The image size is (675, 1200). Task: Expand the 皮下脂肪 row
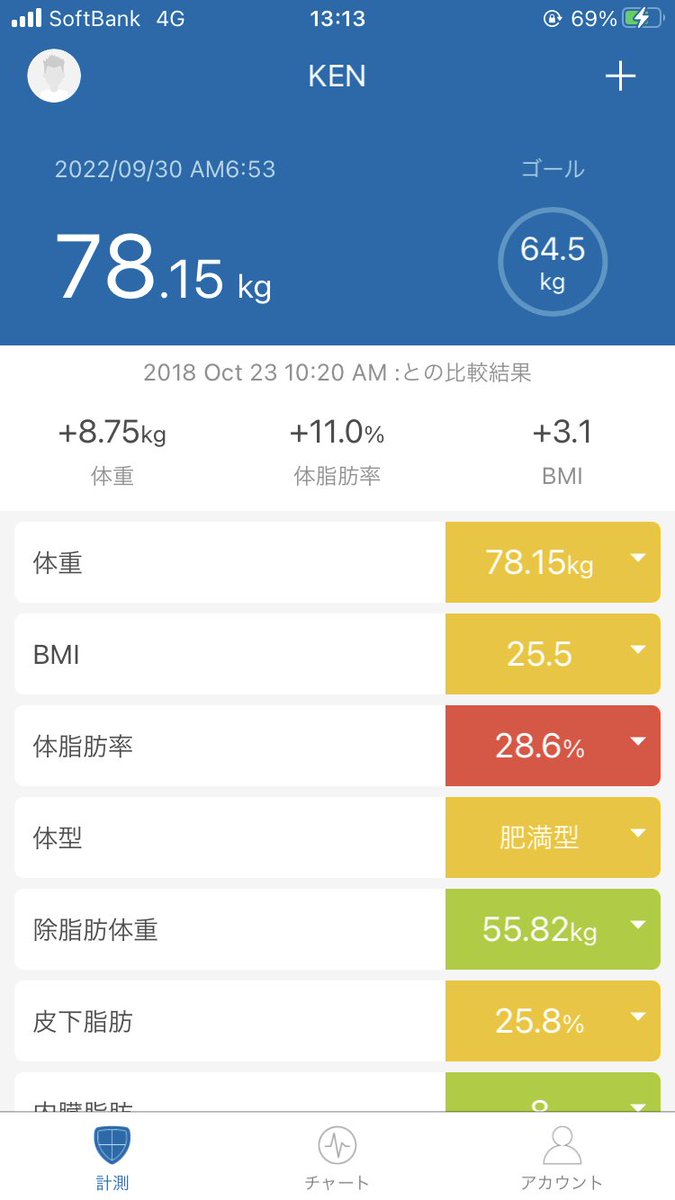click(x=337, y=1022)
